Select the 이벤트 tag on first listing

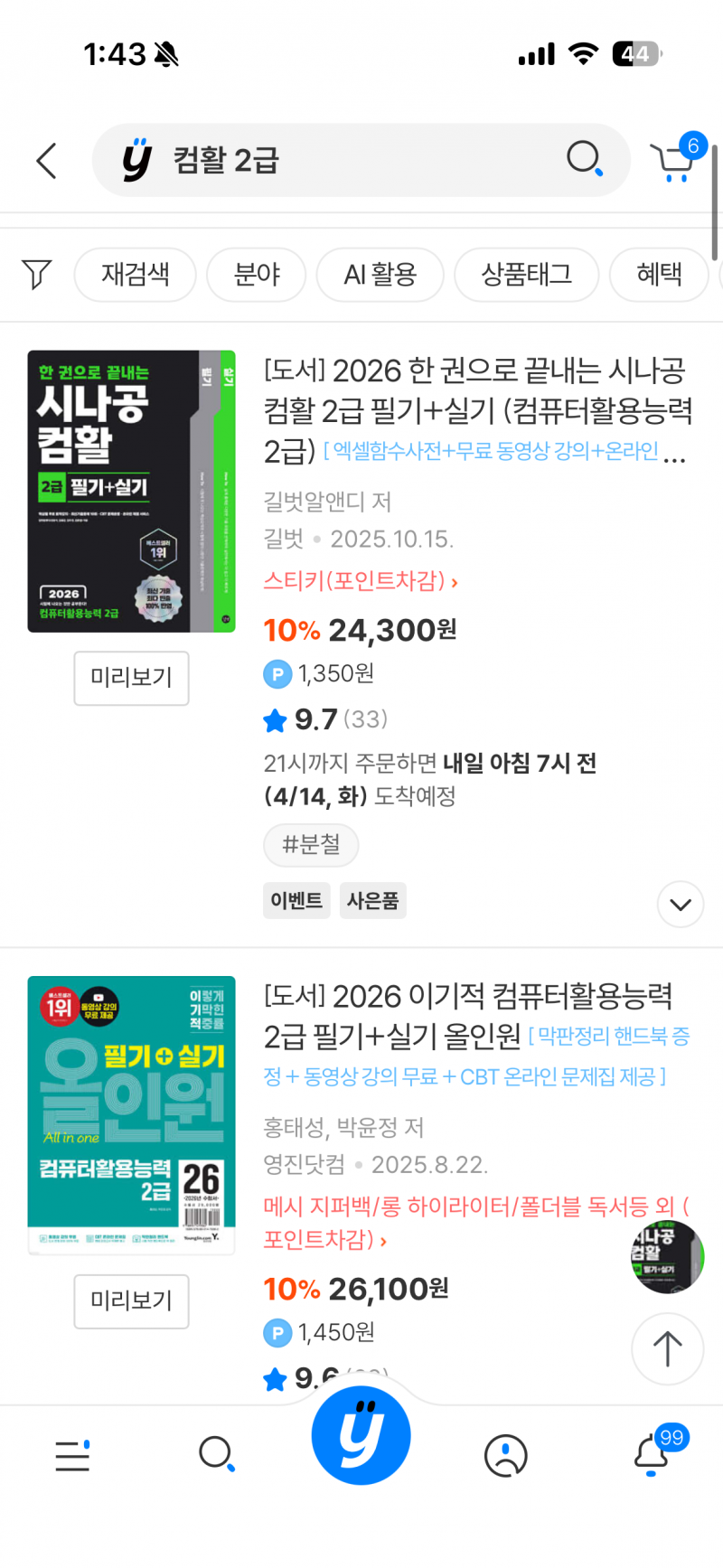(x=296, y=900)
